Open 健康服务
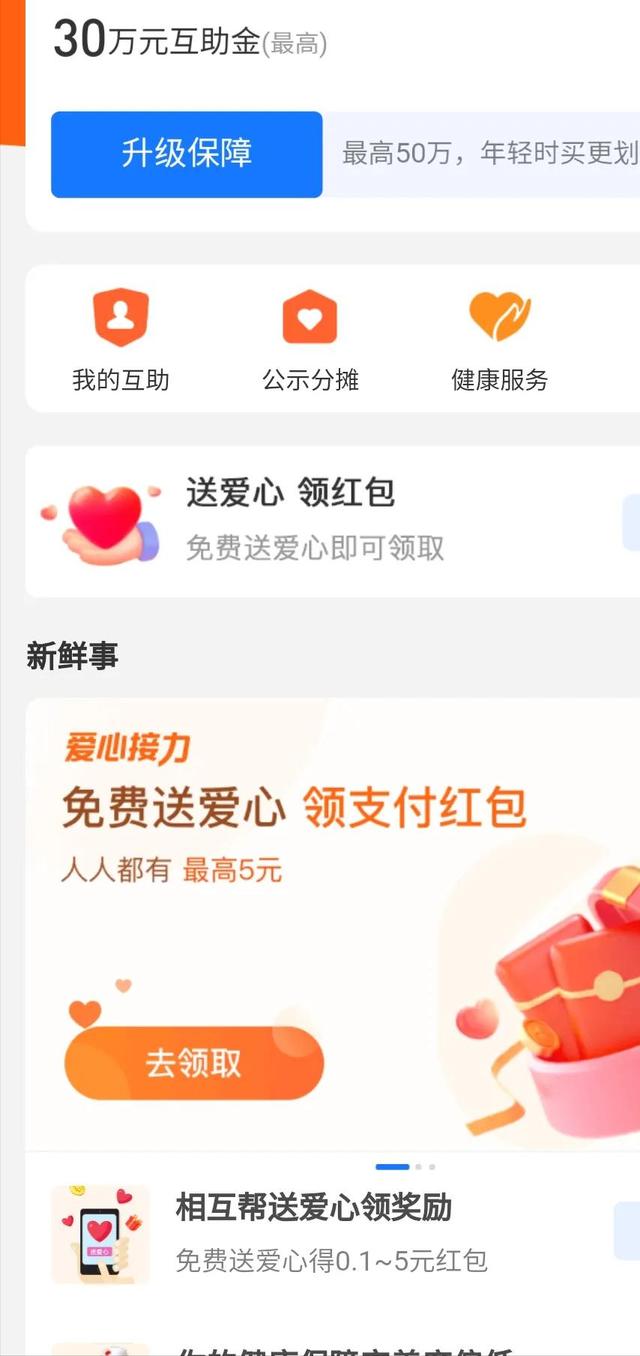The image size is (640, 1356). 500,340
